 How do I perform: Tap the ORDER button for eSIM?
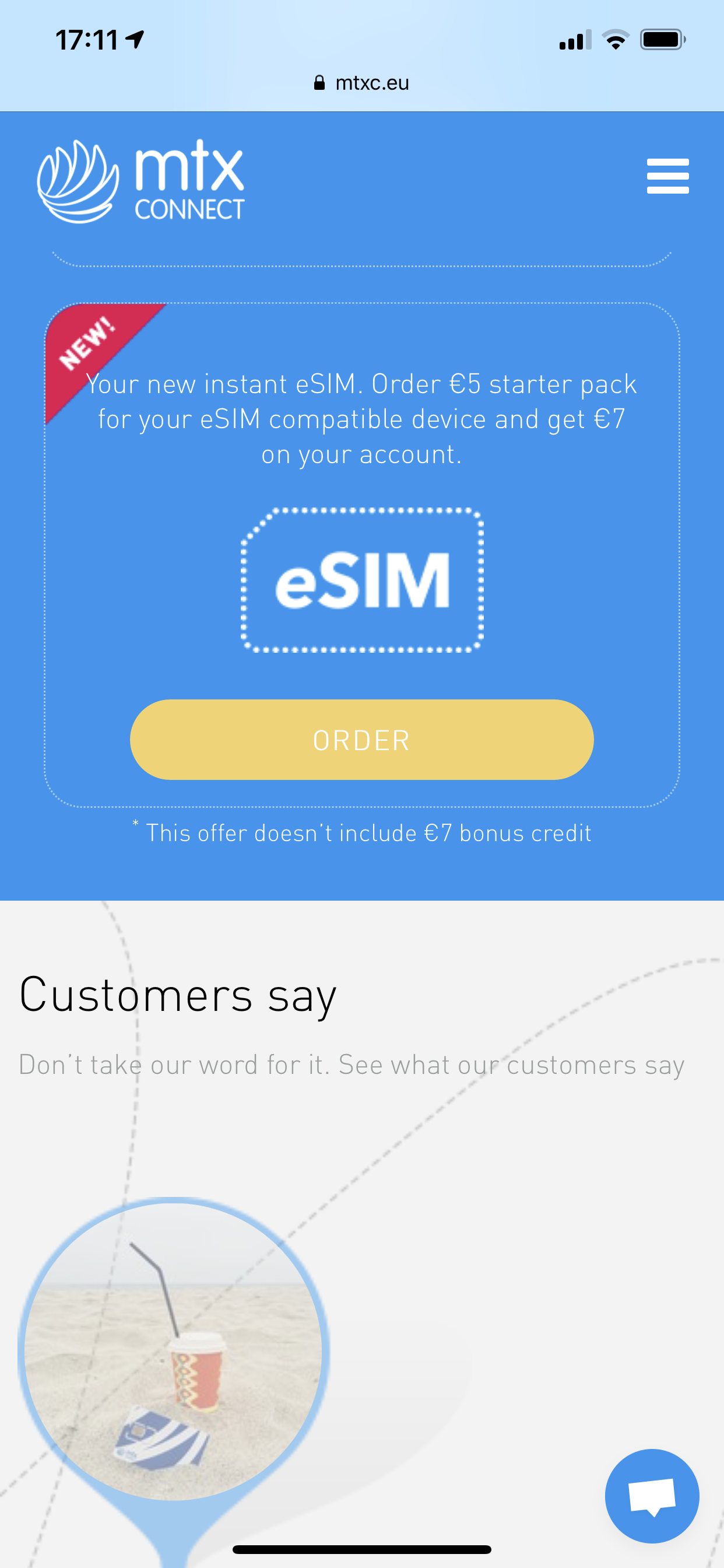coord(361,740)
